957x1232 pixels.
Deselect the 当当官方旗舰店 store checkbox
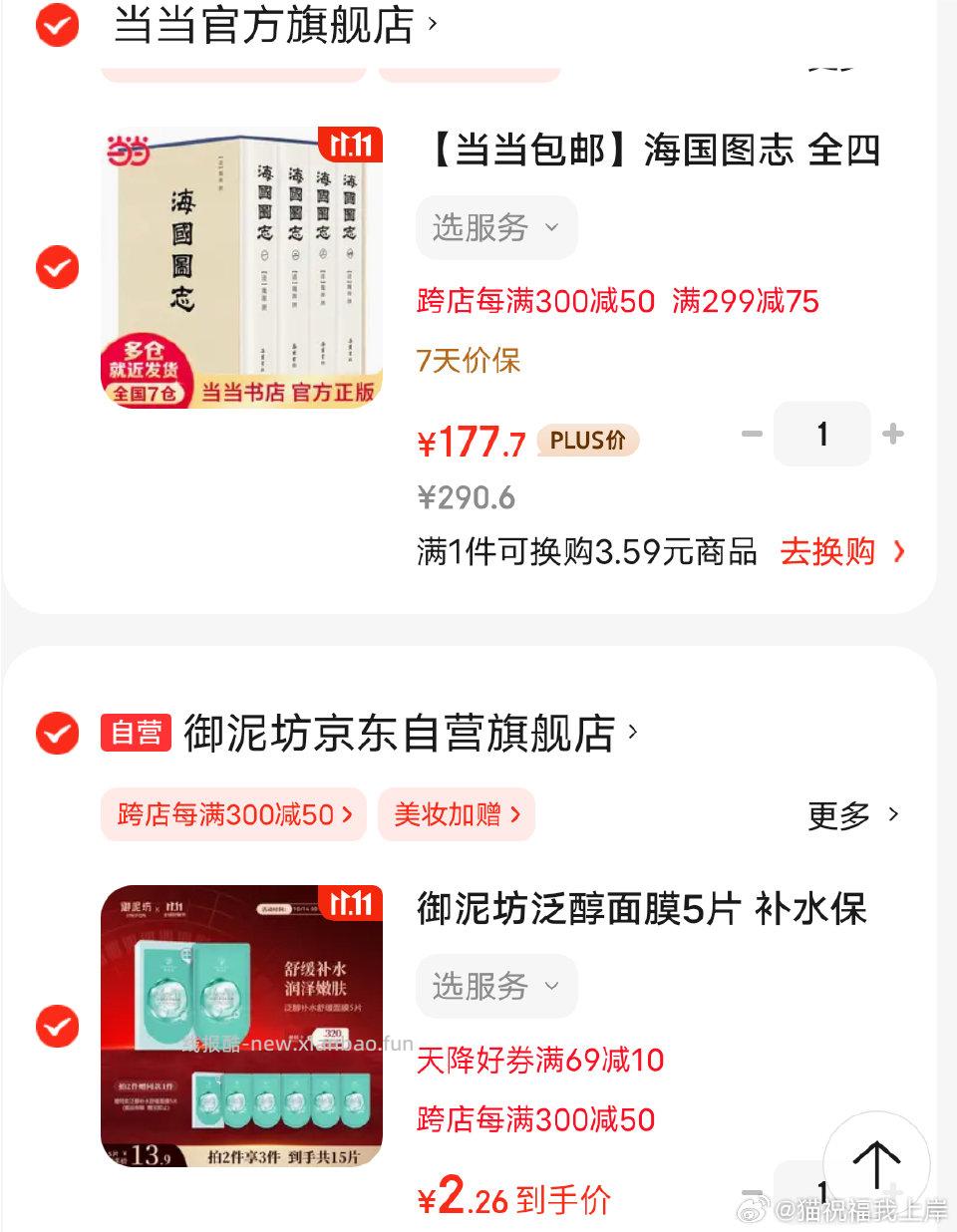pos(57,27)
